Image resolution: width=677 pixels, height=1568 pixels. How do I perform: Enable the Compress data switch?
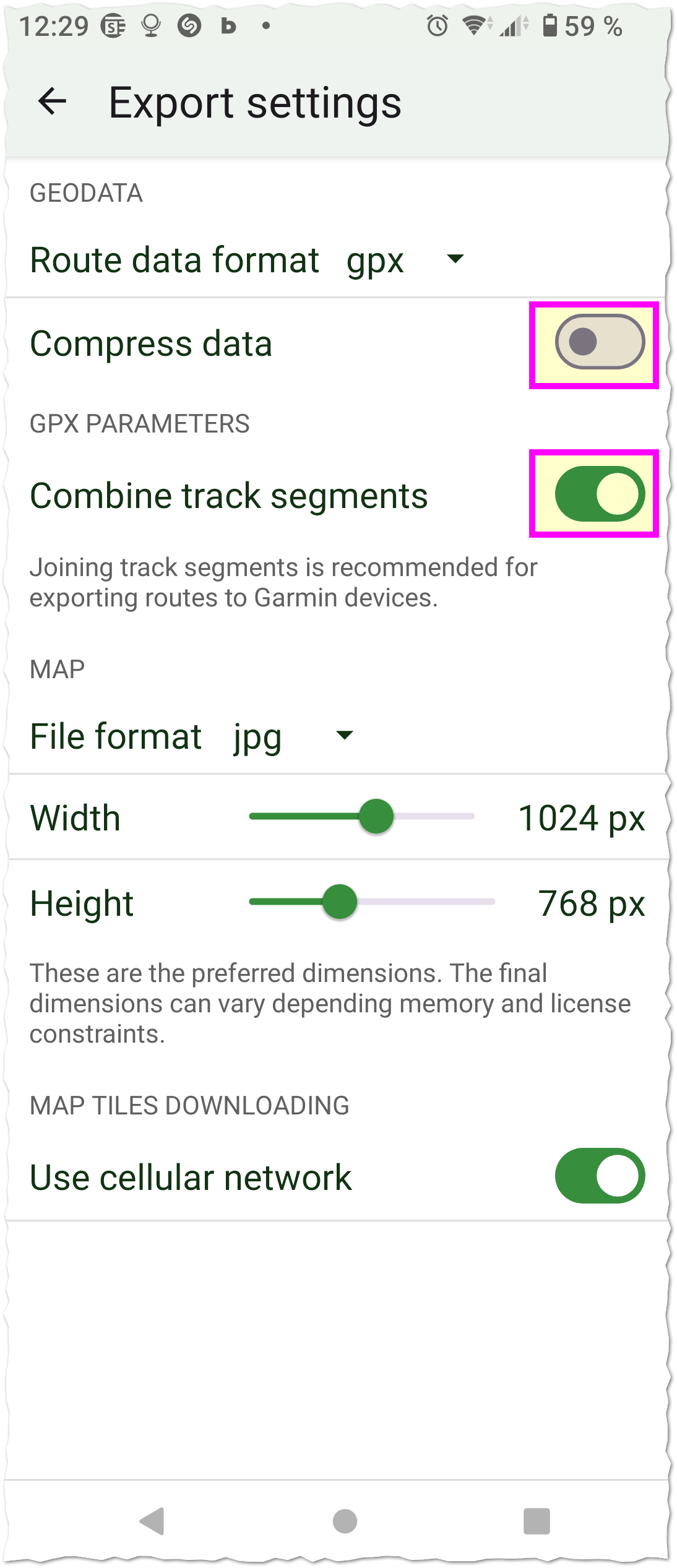point(599,342)
